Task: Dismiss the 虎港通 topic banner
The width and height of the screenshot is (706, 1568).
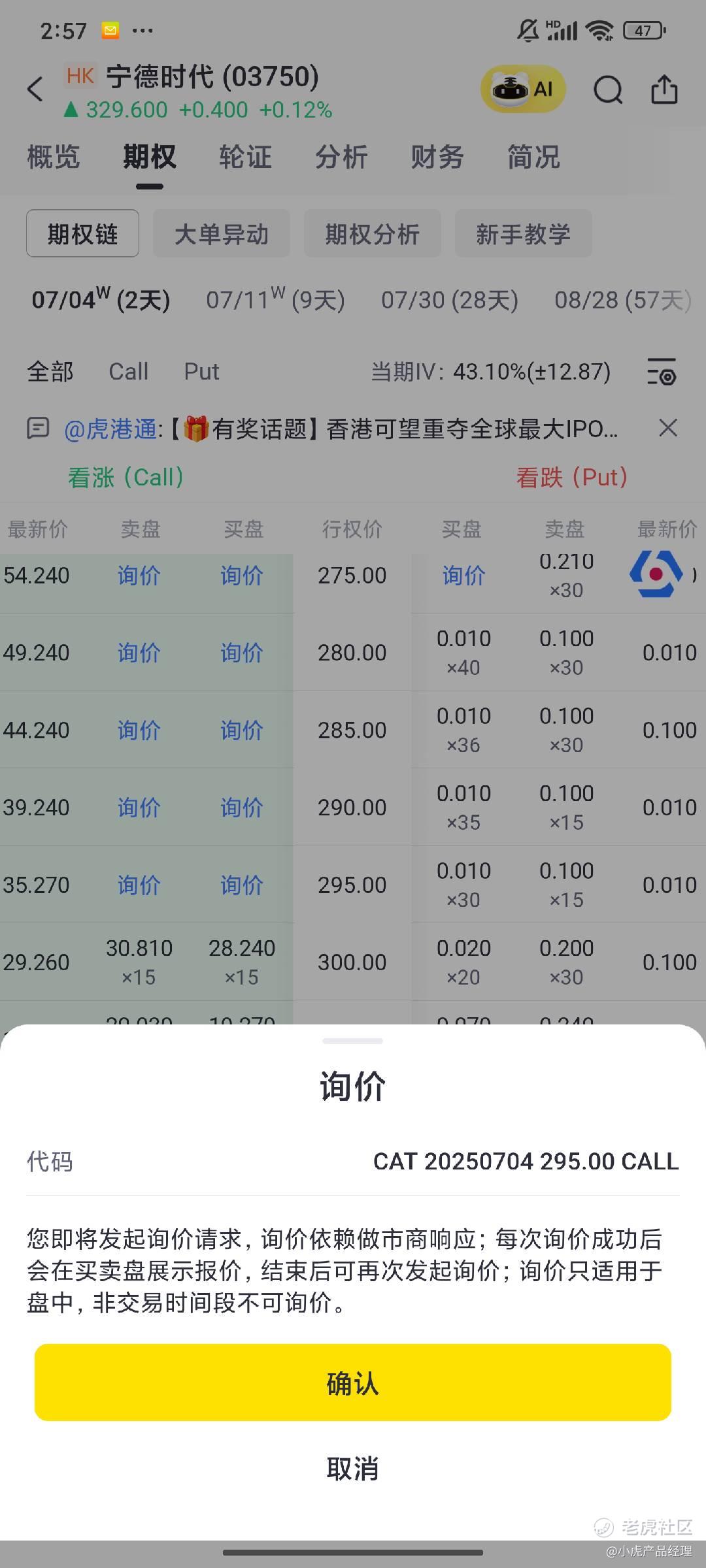Action: coord(668,428)
